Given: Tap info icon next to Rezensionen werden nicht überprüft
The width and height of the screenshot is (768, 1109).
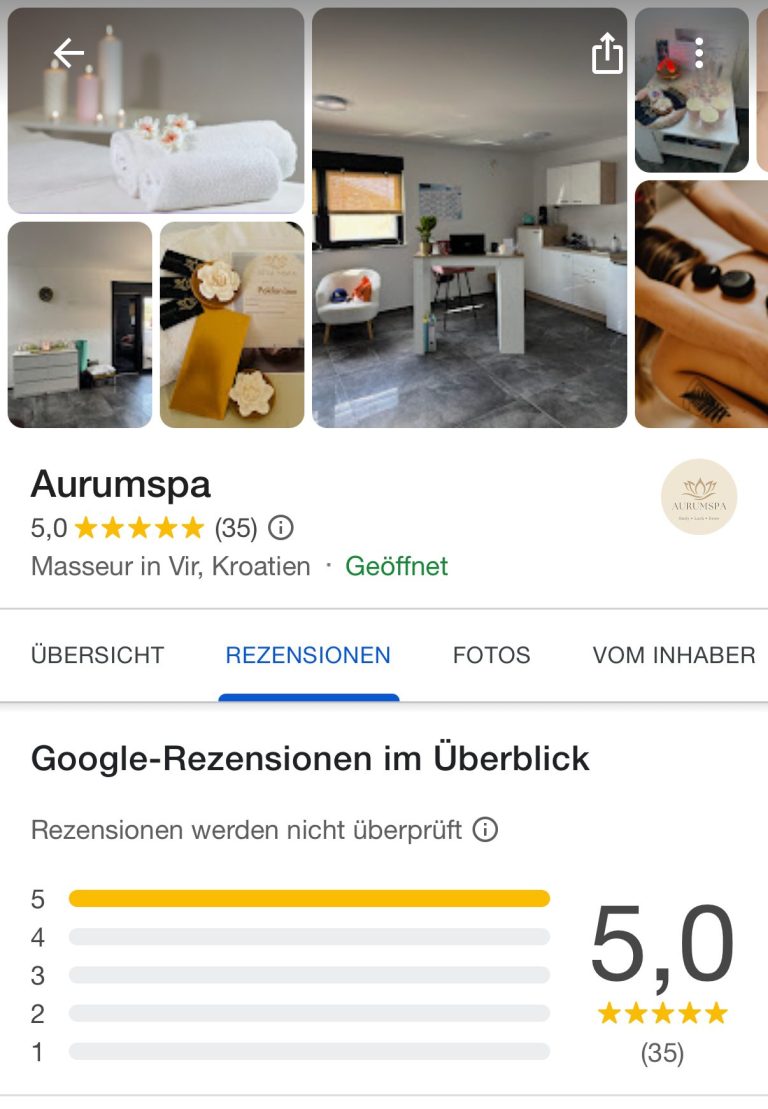Looking at the screenshot, I should click(485, 830).
